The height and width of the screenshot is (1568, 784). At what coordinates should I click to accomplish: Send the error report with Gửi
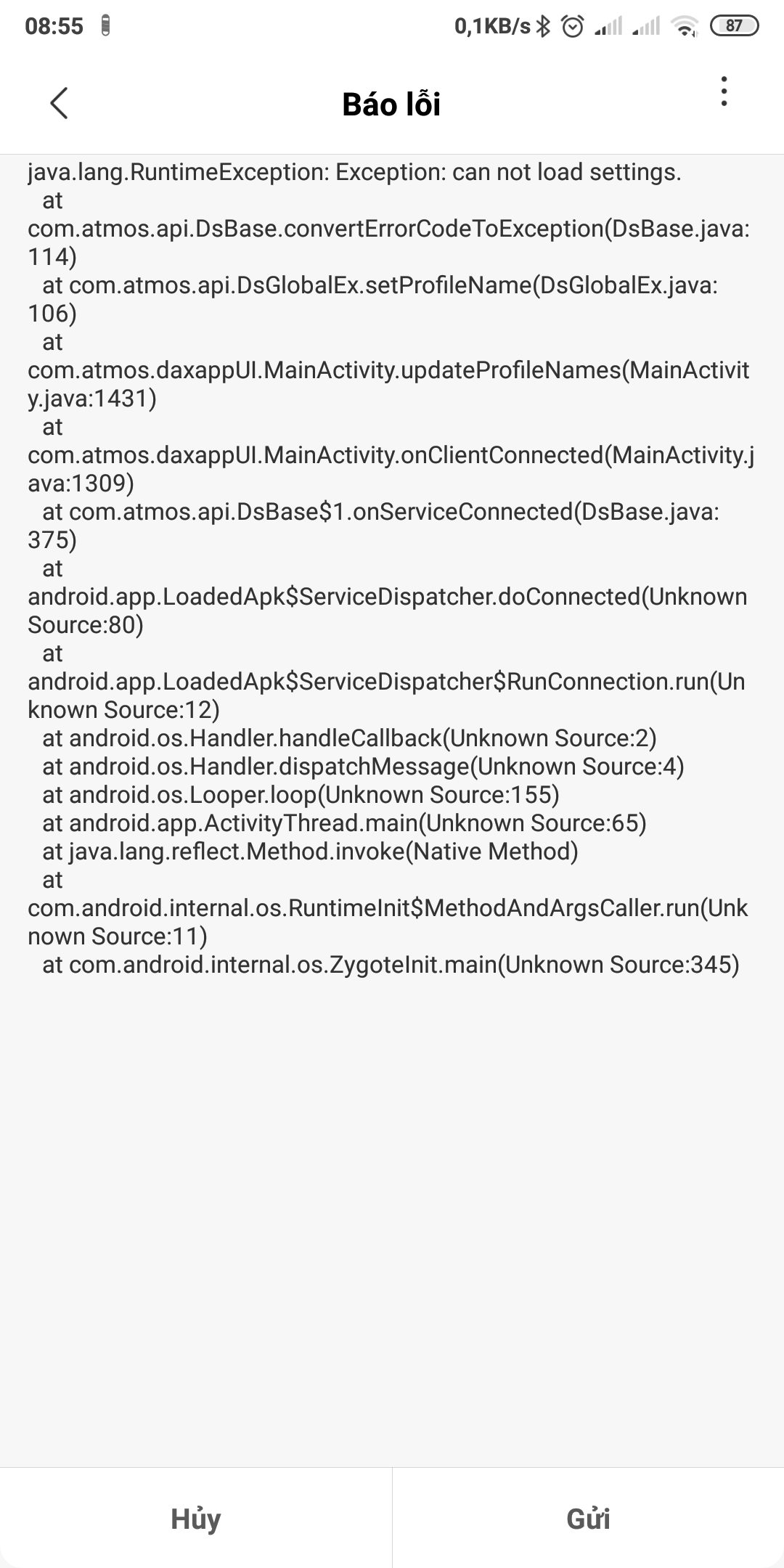pyautogui.click(x=588, y=1519)
